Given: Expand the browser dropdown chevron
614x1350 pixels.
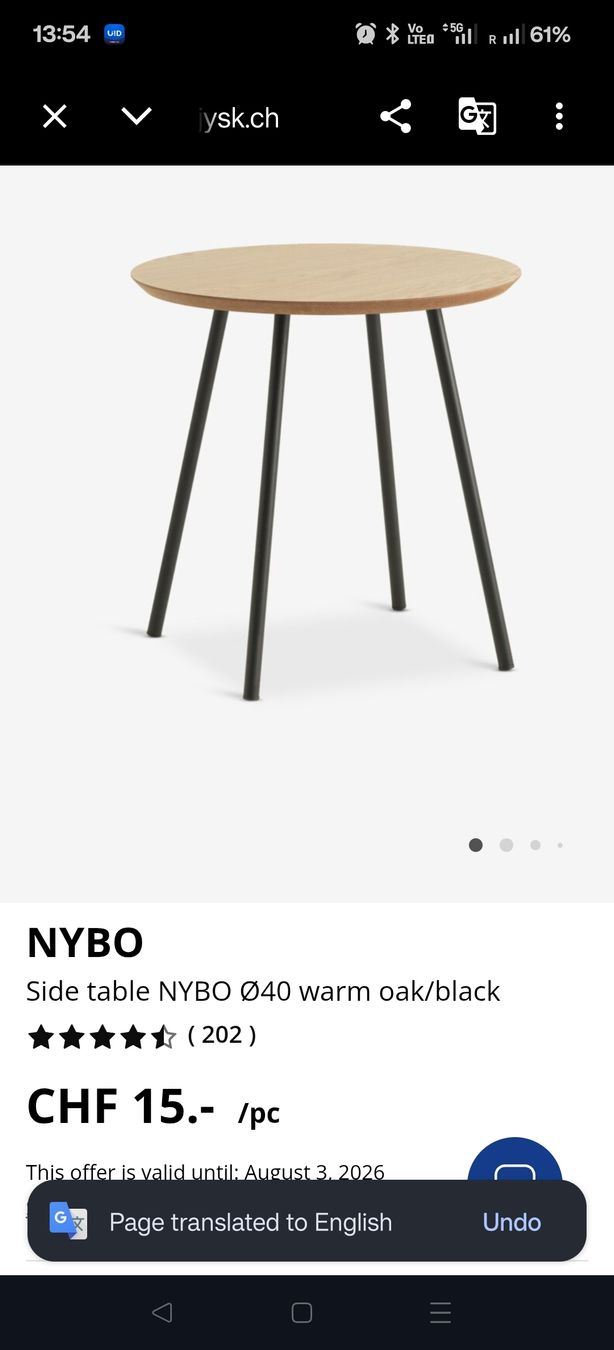Looking at the screenshot, I should [136, 117].
